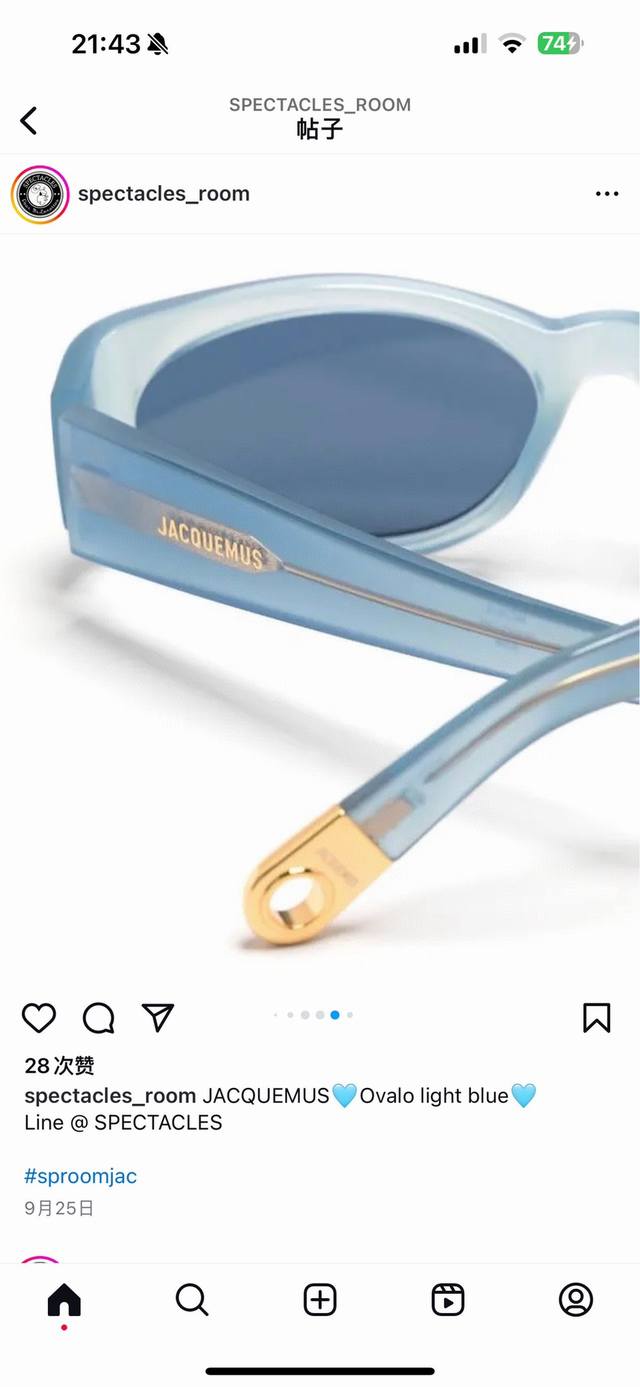Screen dimensions: 640x1387
Task: Open your Profile tab
Action: (x=576, y=1300)
